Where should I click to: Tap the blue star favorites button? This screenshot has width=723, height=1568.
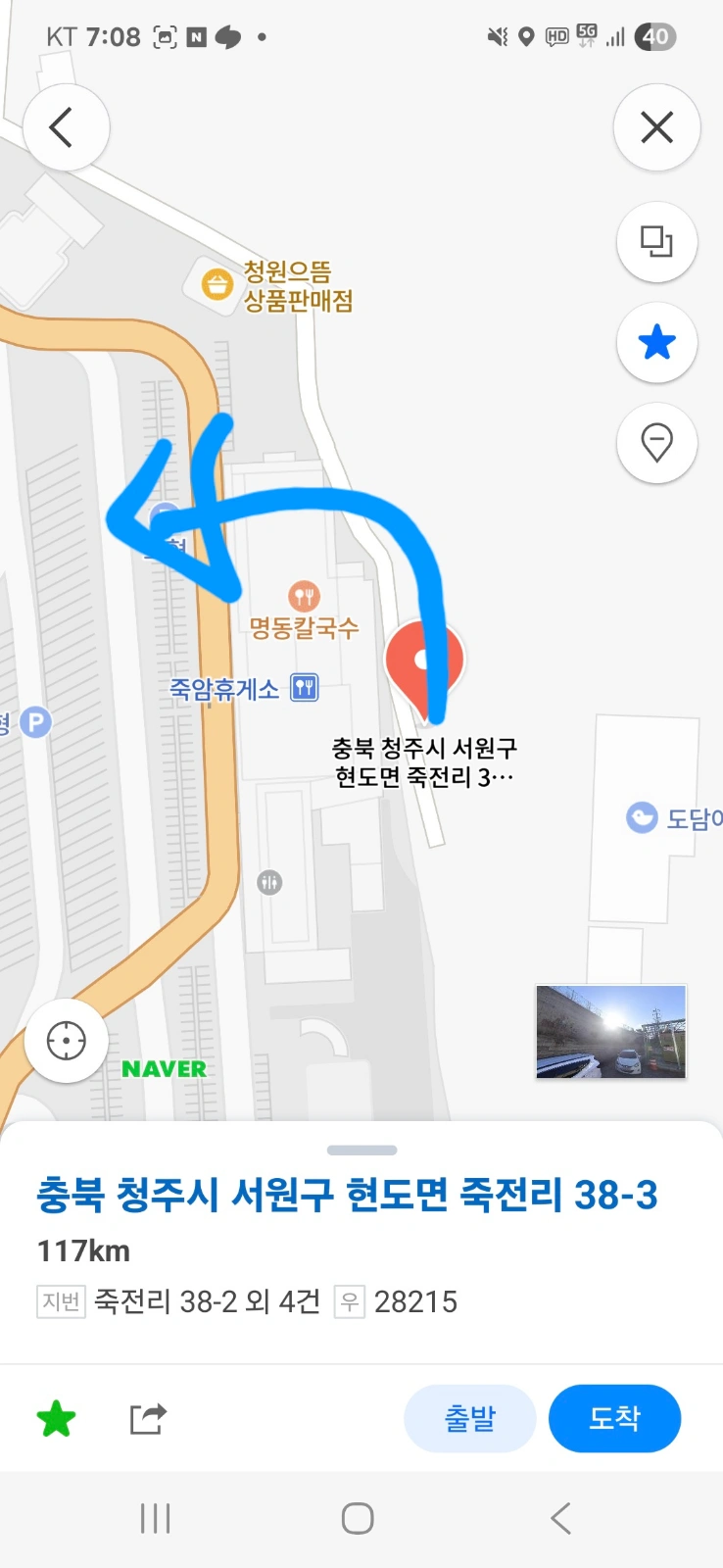point(656,343)
